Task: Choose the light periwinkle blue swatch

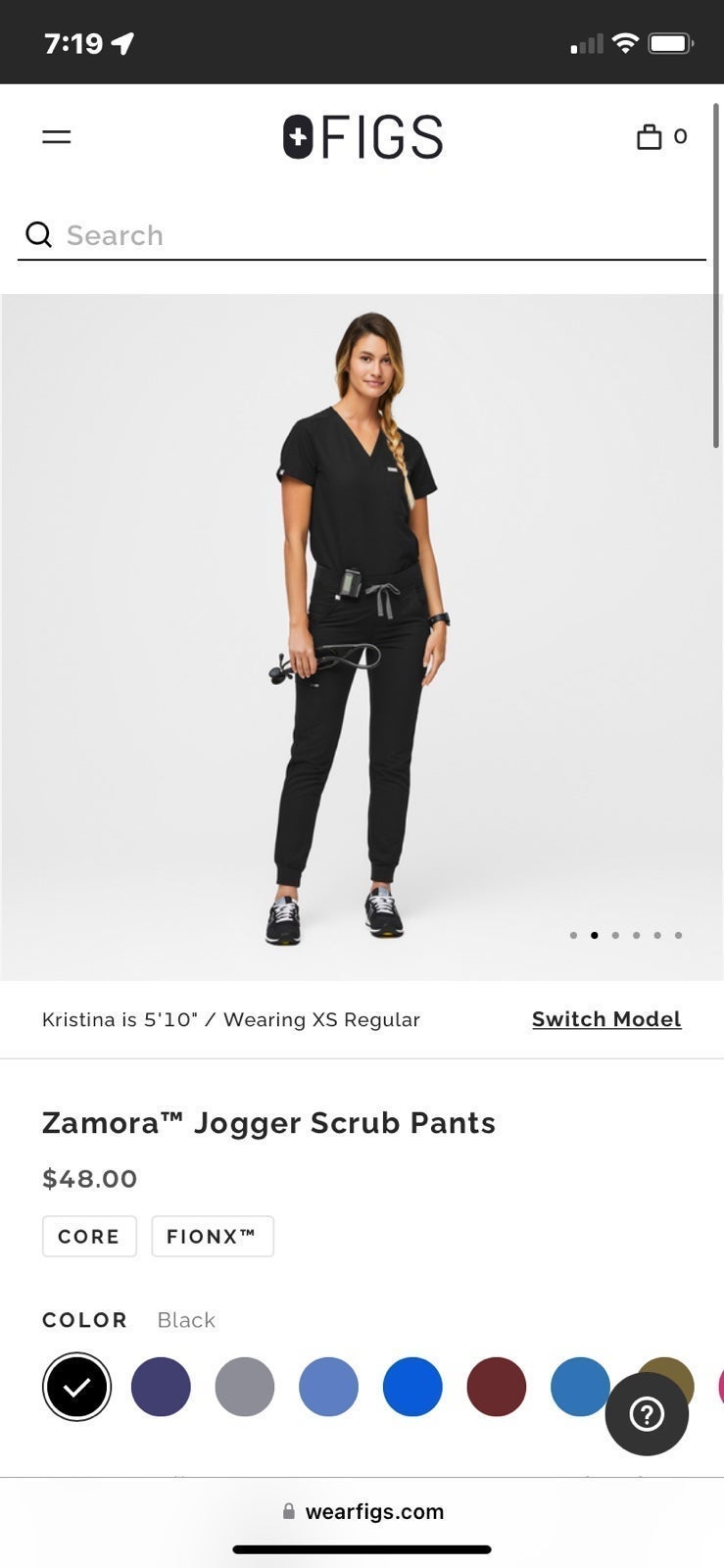Action: coord(328,1387)
